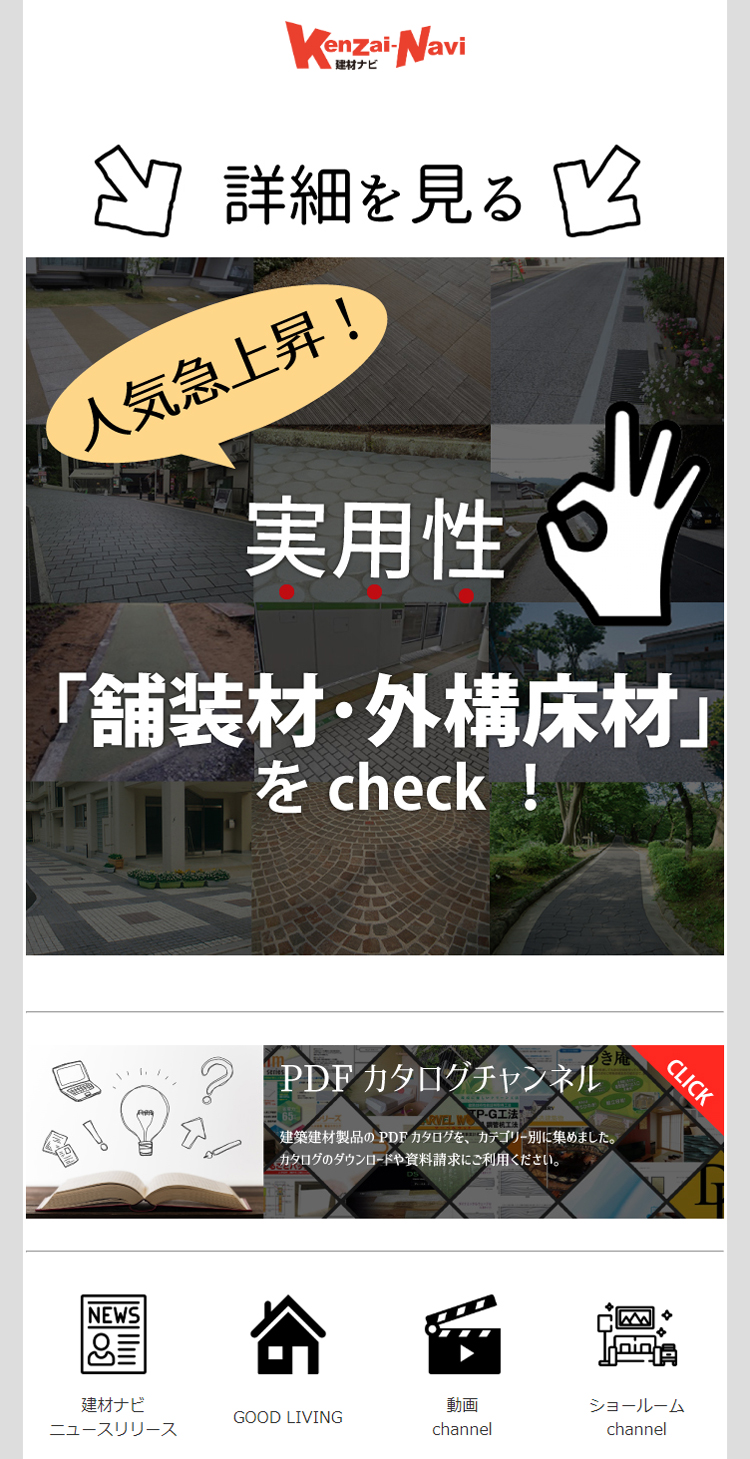Tap the Kenzai-Navi logo to go home
The height and width of the screenshot is (1459, 750).
click(x=375, y=46)
